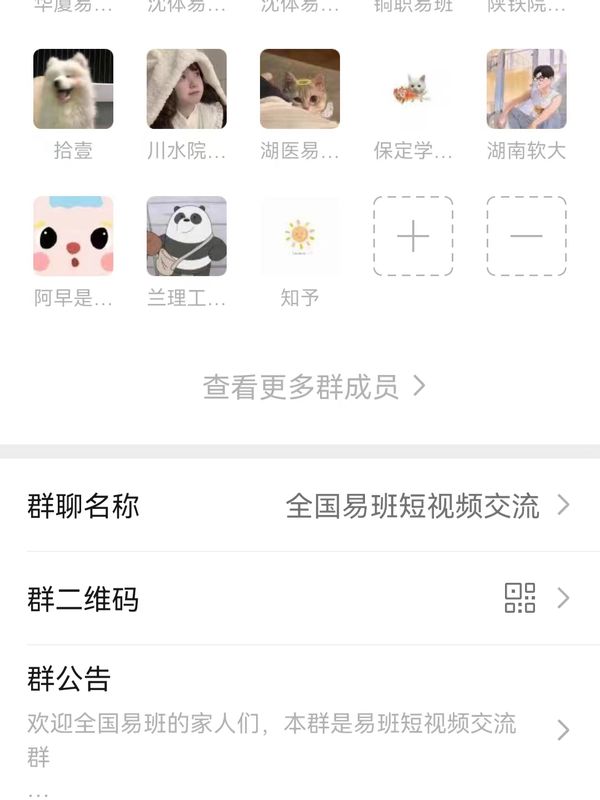Open the 兰理工 member profile
The image size is (600, 800).
click(x=186, y=236)
